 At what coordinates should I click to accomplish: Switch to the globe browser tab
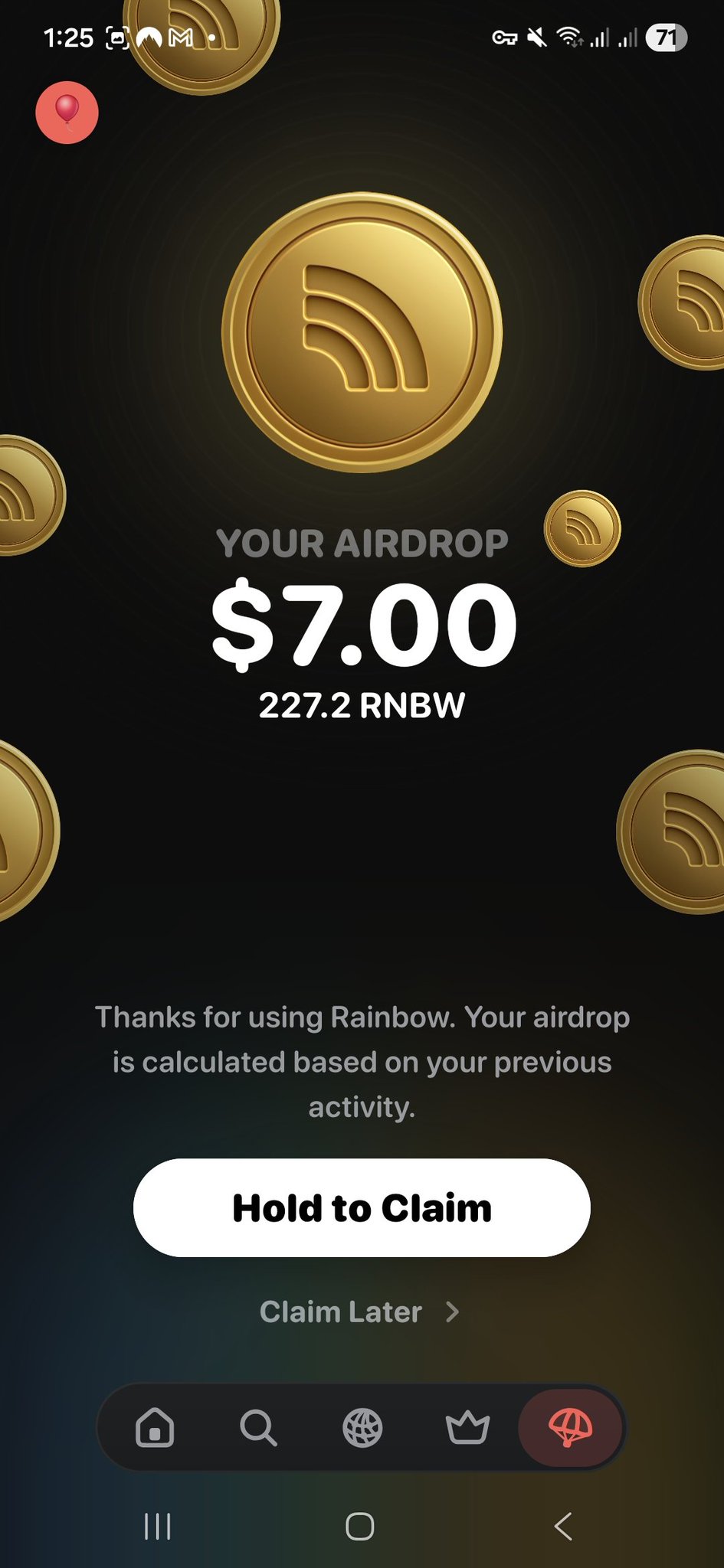tap(362, 1428)
